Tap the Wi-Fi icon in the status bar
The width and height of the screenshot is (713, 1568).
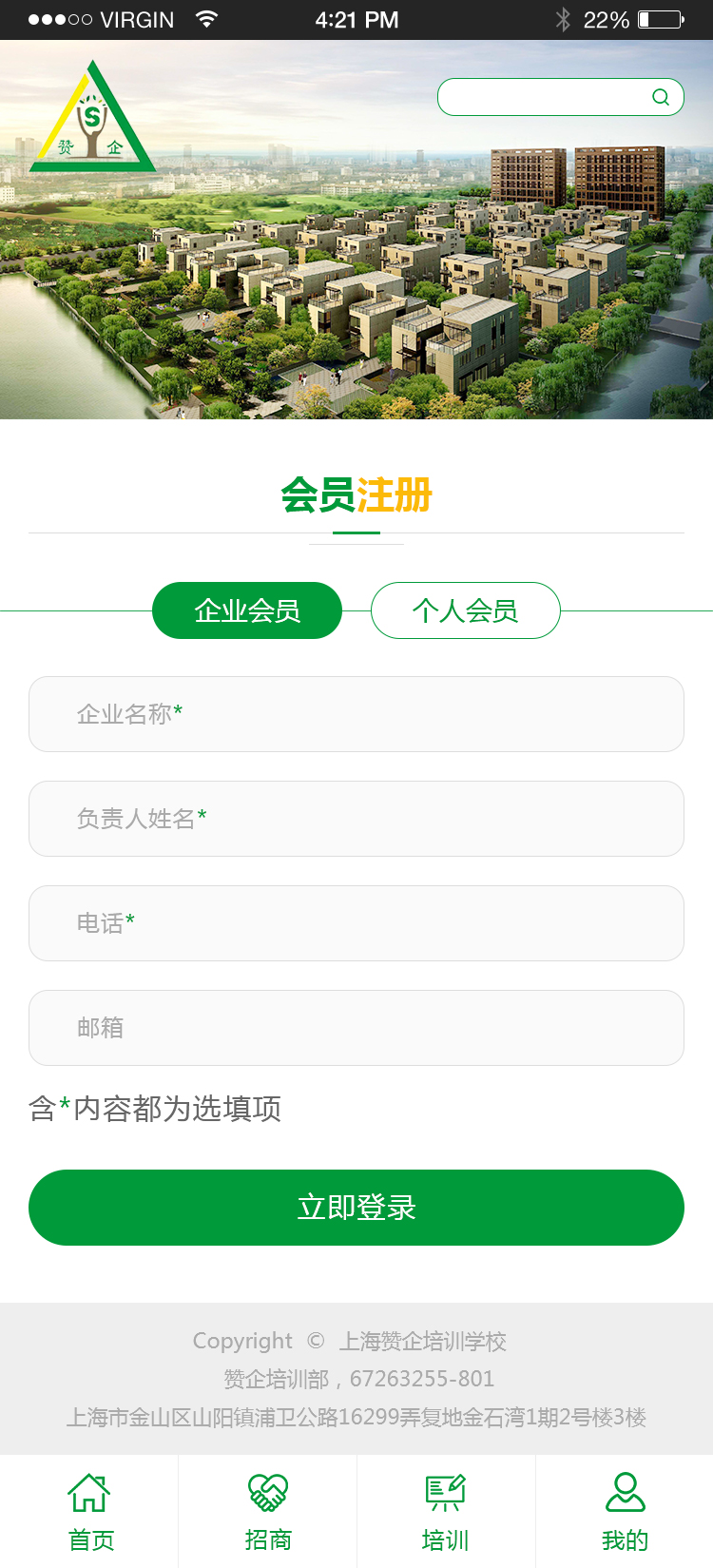206,18
